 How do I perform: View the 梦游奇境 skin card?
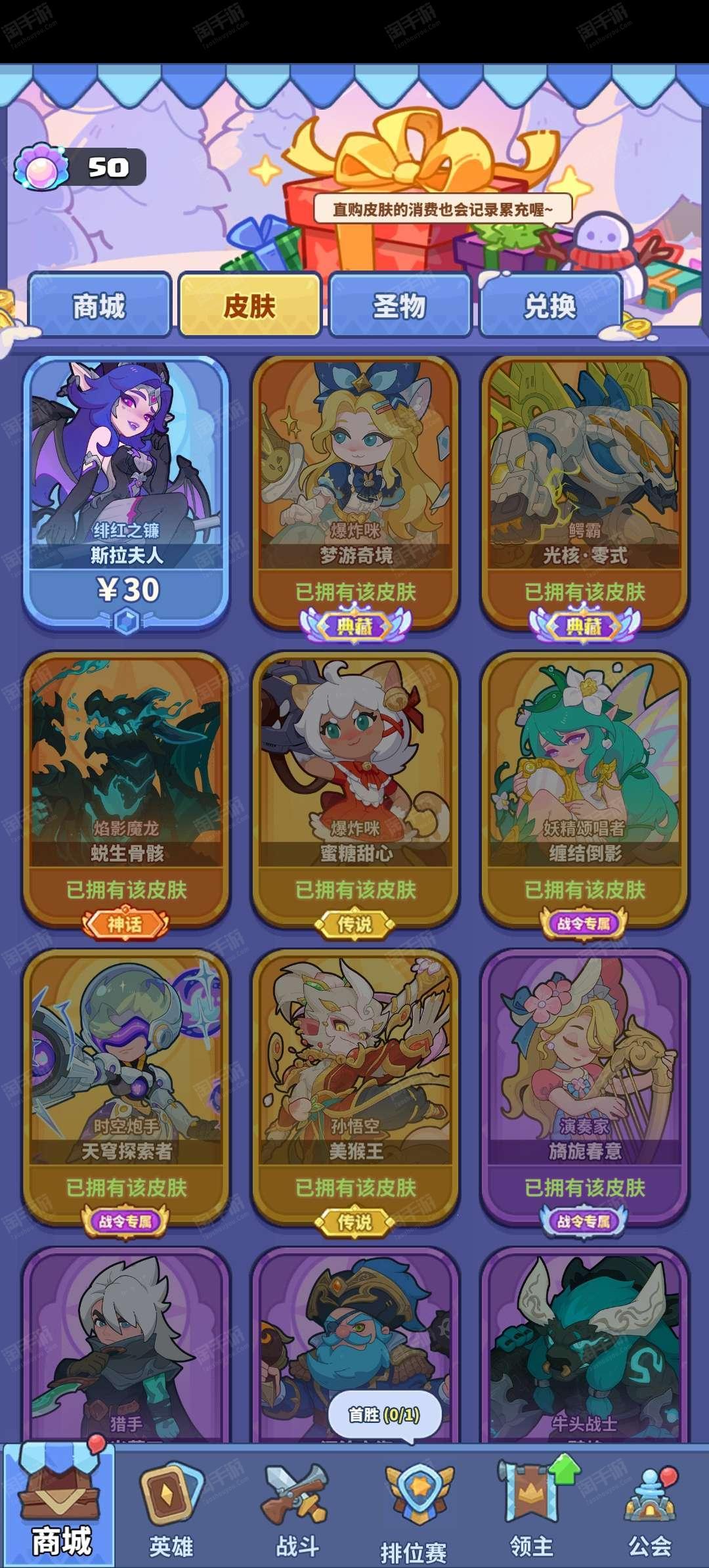(x=355, y=492)
